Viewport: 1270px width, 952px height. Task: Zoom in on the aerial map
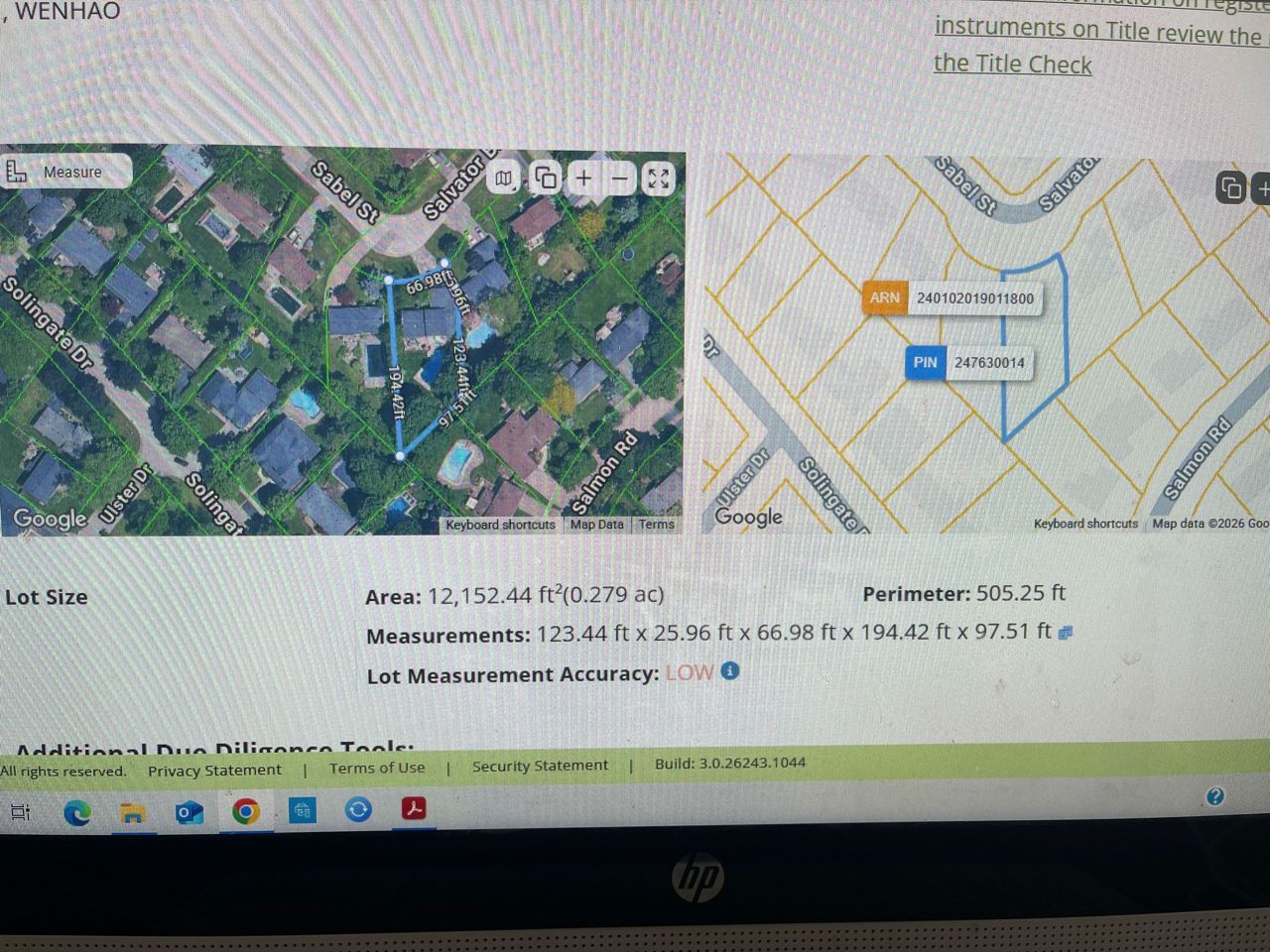(583, 178)
